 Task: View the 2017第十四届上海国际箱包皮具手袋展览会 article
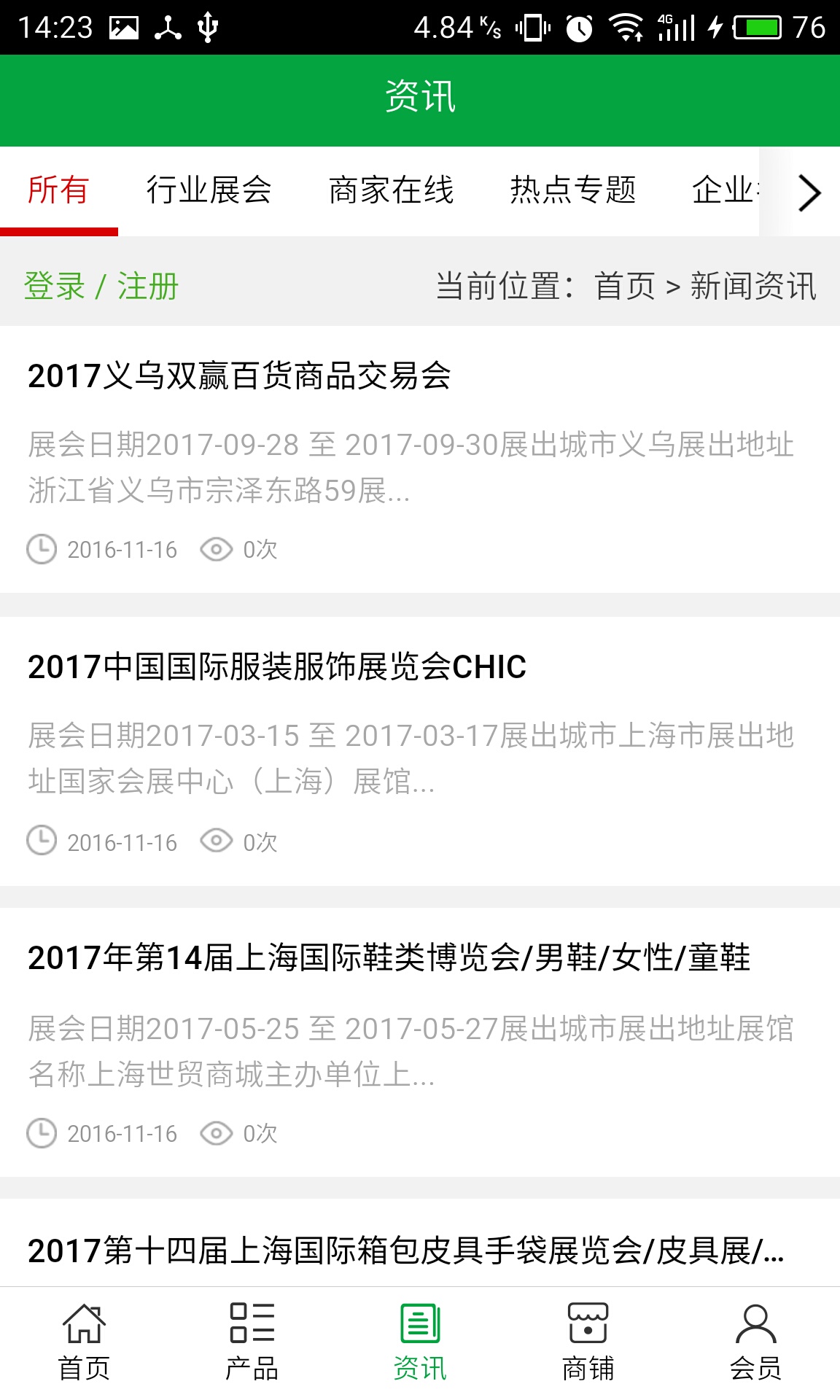405,1250
